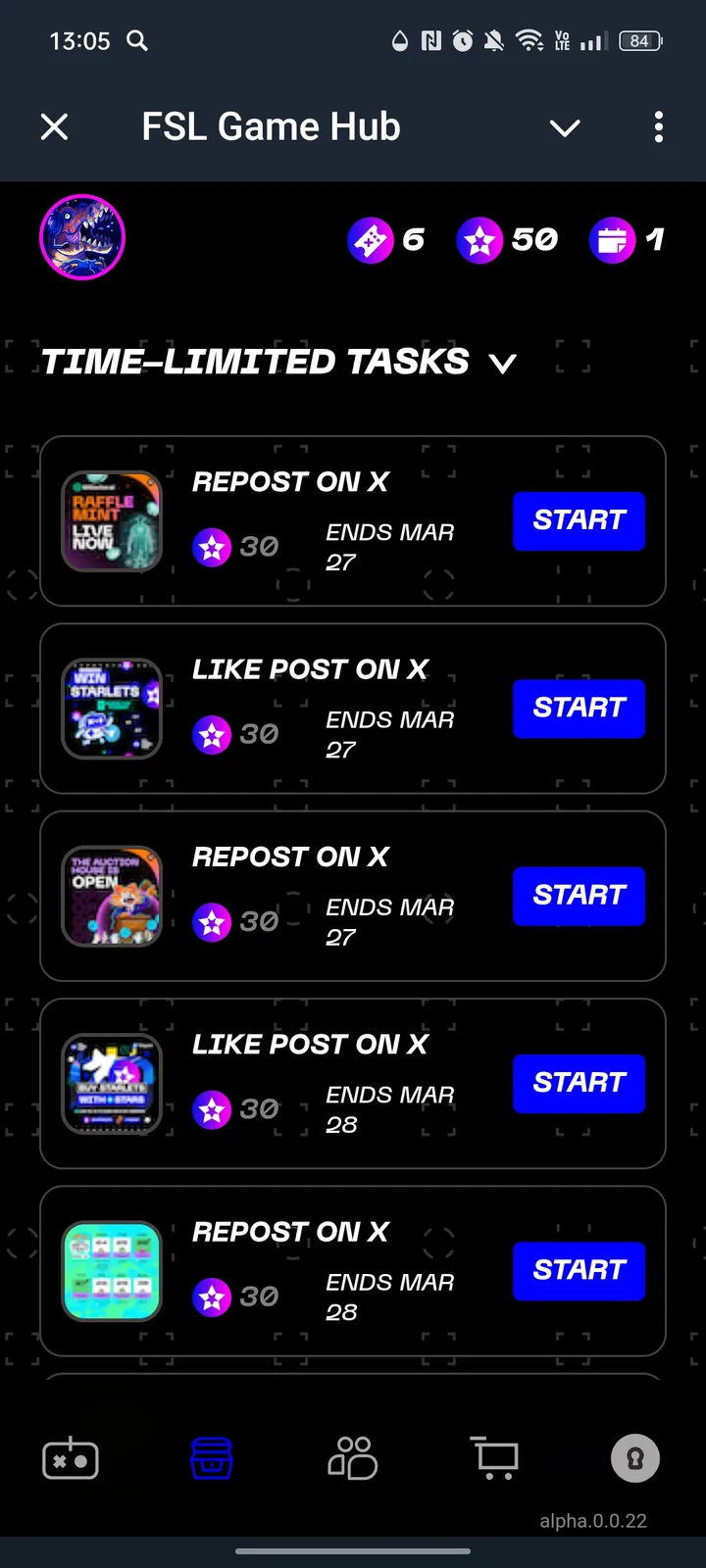The width and height of the screenshot is (706, 1568).
Task: Open daily calendar rewards icon
Action: [x=612, y=240]
